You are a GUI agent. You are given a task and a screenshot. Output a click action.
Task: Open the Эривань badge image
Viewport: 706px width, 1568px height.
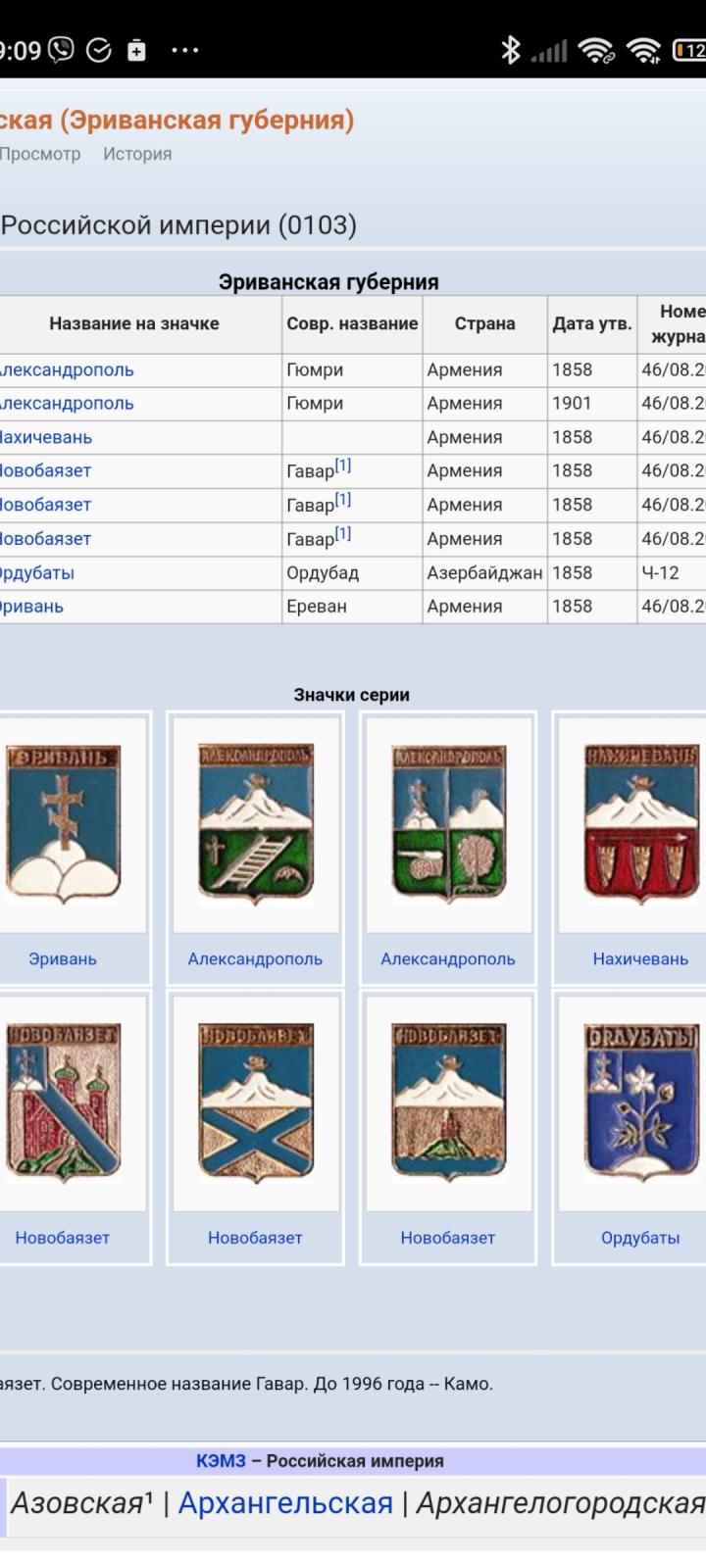[64, 823]
